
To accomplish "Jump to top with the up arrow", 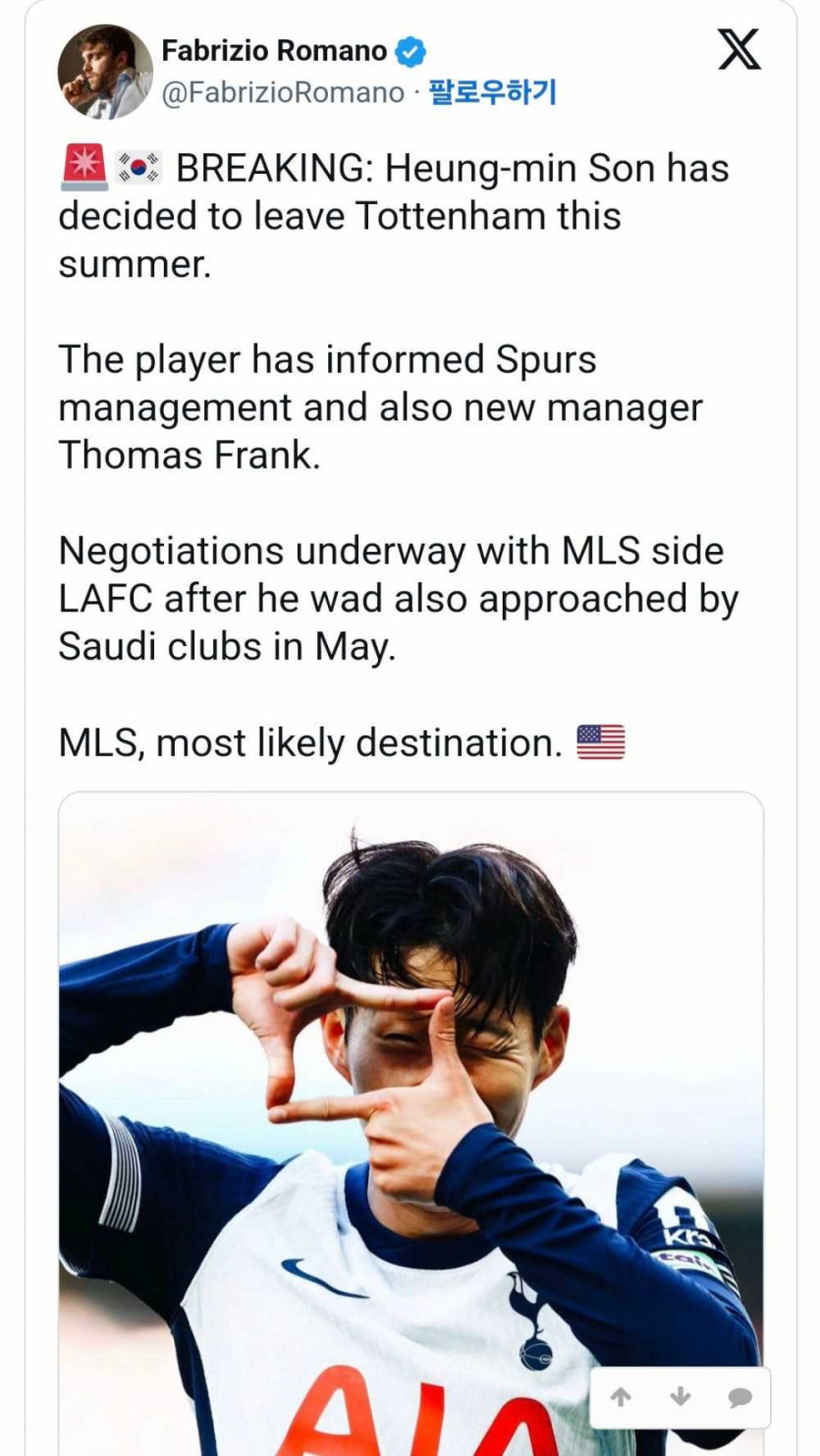I will click(x=621, y=1398).
